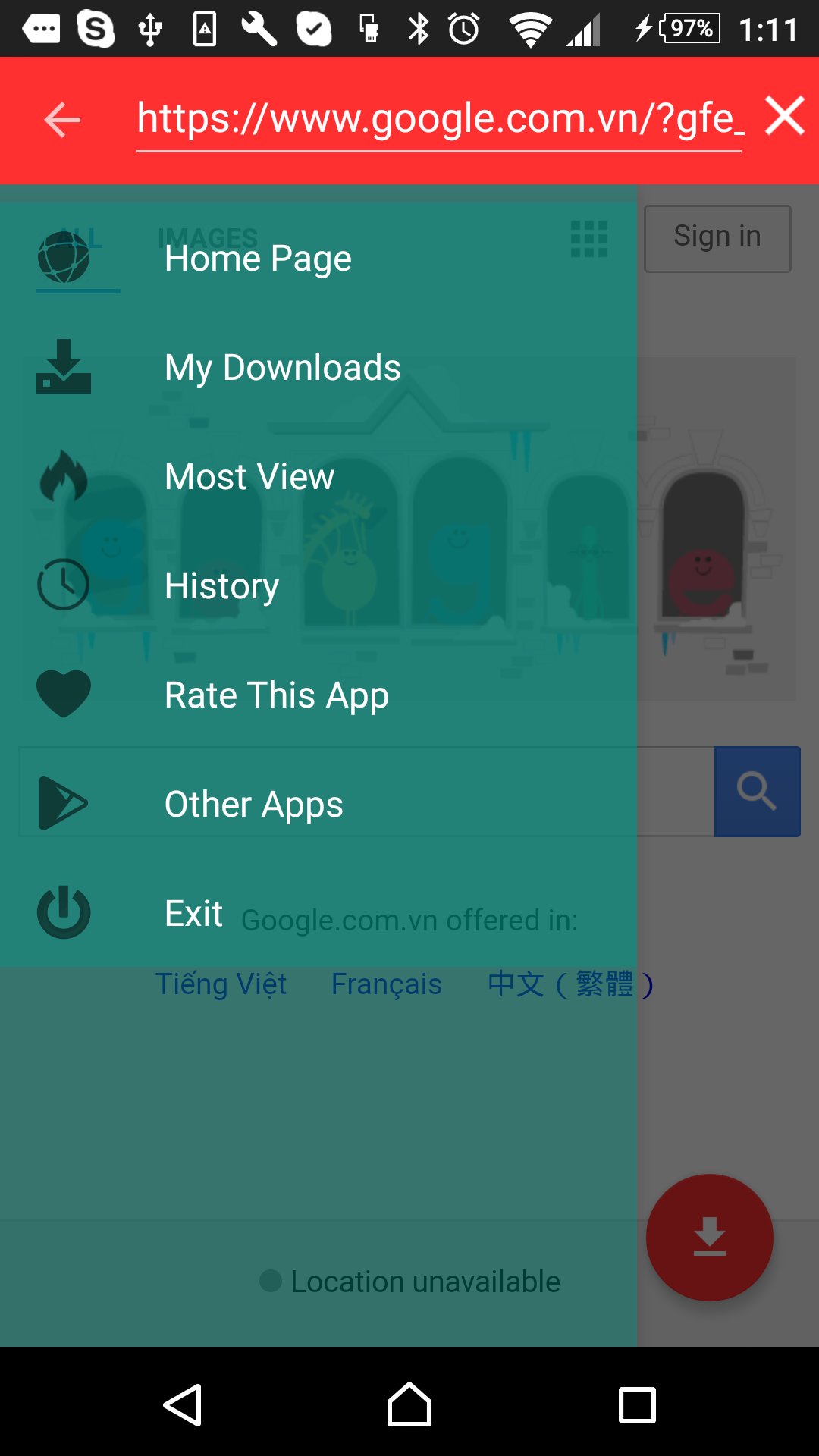
Task: Open the Tiếng Việt language link
Action: 221,984
